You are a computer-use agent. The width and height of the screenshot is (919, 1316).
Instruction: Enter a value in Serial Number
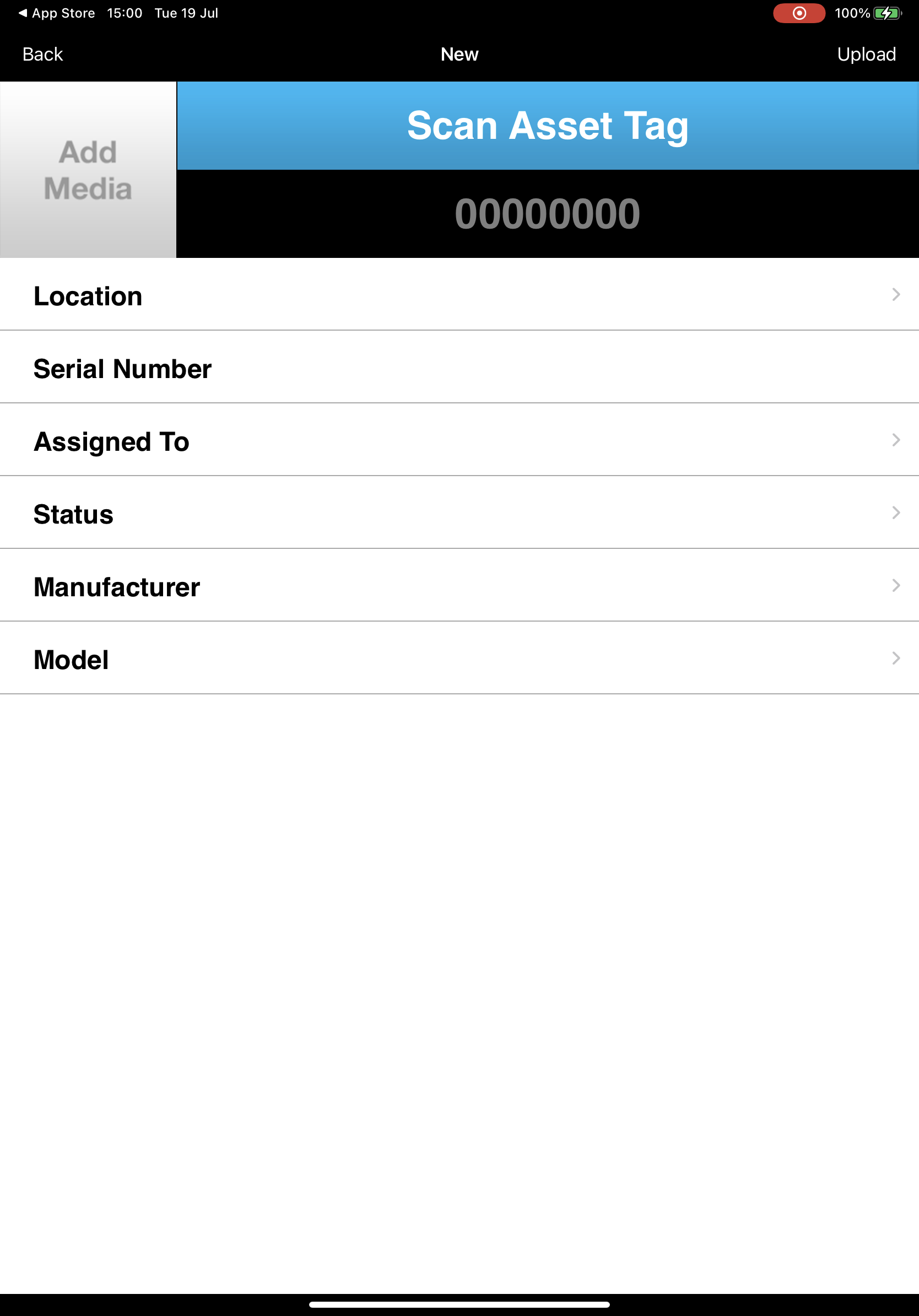[459, 368]
